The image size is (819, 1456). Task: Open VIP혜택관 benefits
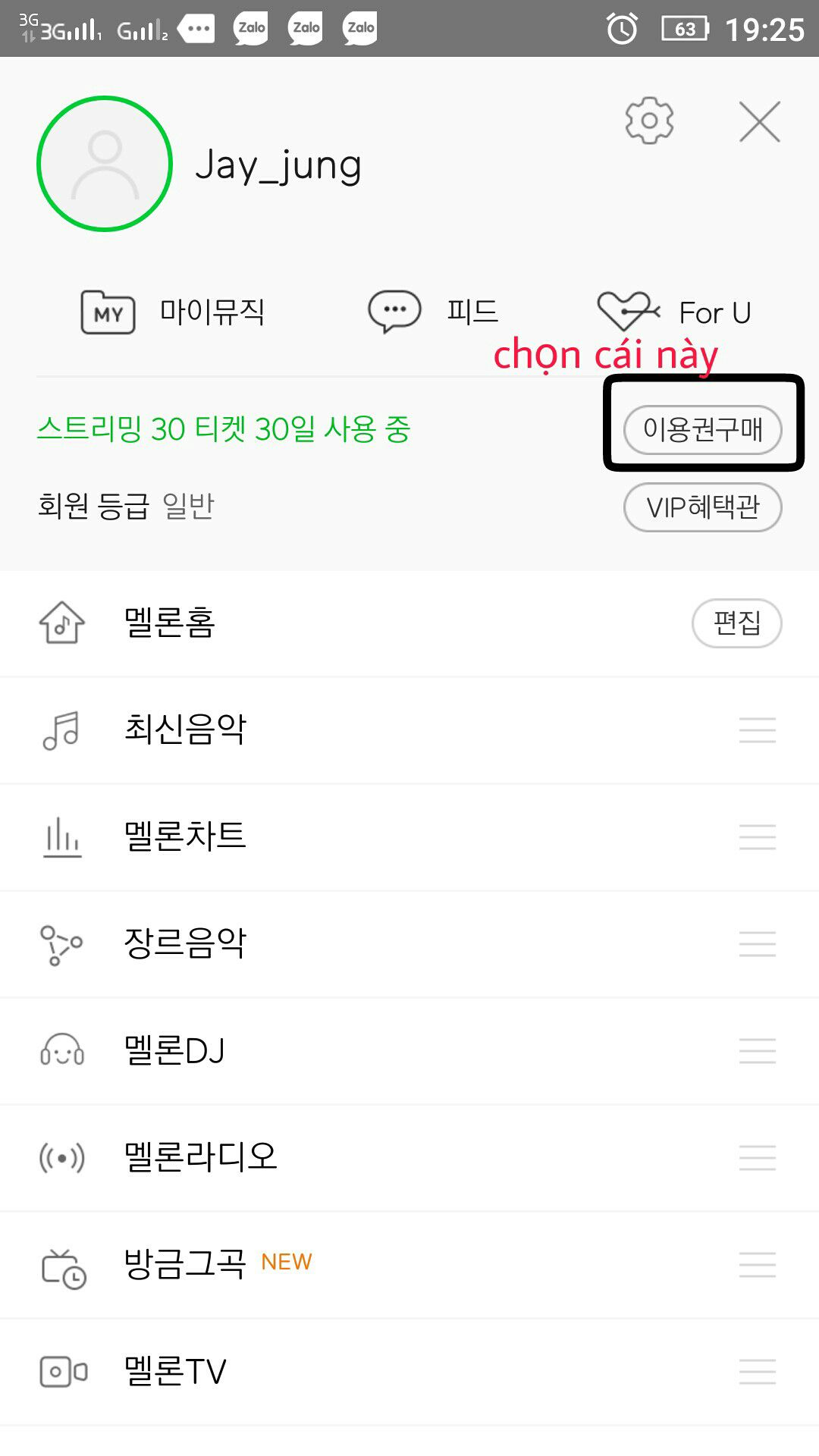pos(702,507)
